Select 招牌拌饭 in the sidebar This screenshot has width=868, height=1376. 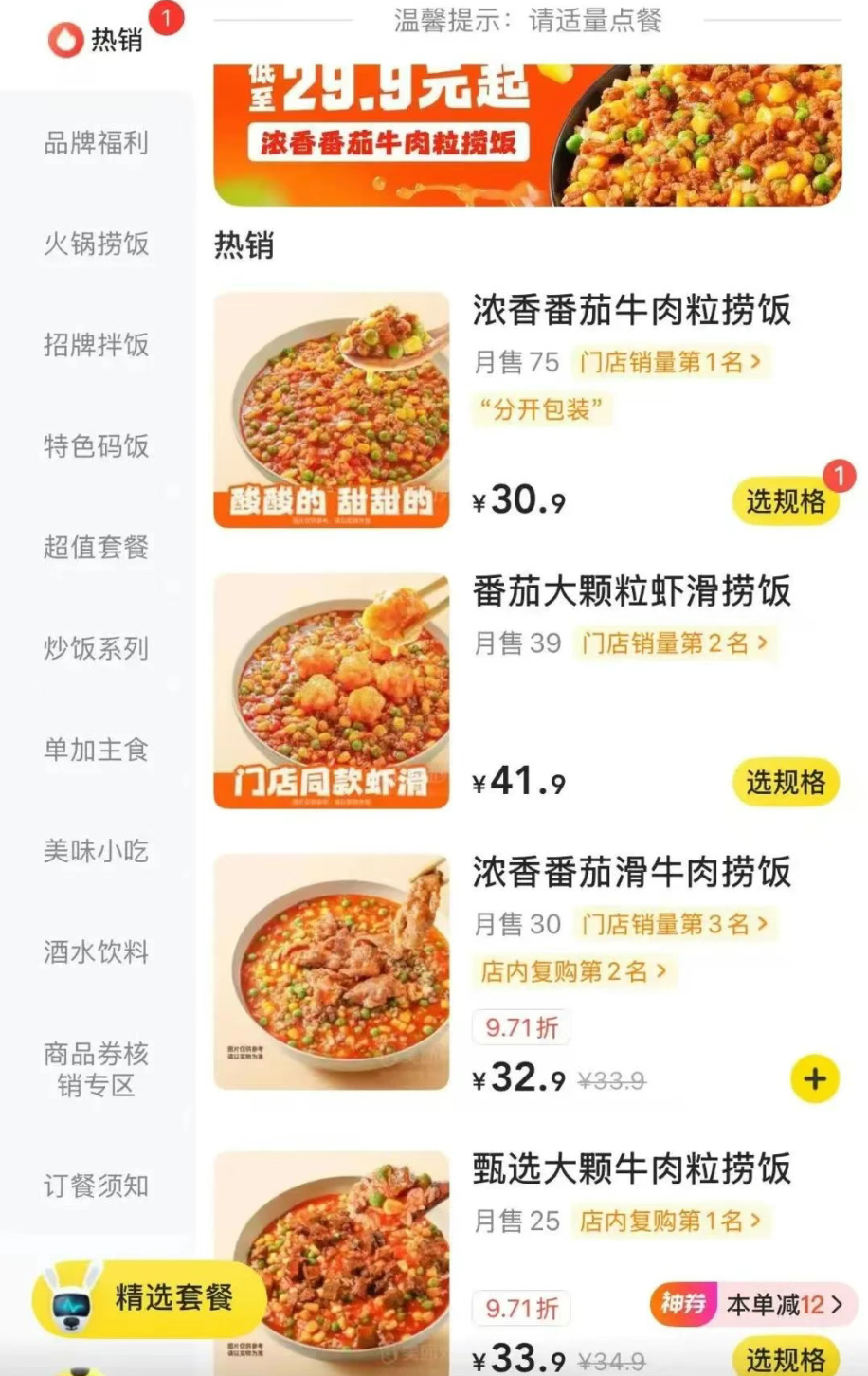coord(96,345)
